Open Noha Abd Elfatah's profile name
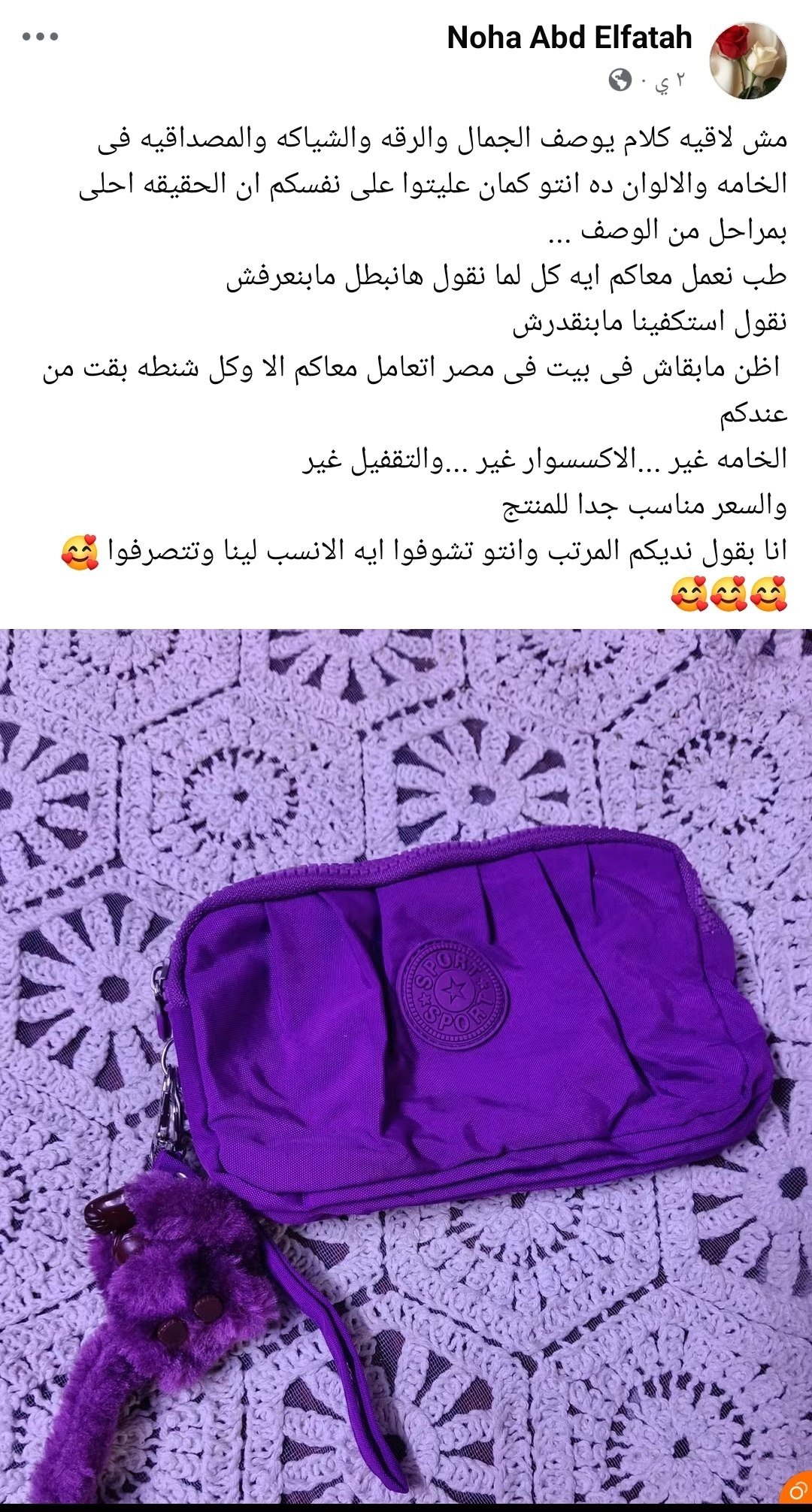The width and height of the screenshot is (812, 1512). tap(569, 38)
